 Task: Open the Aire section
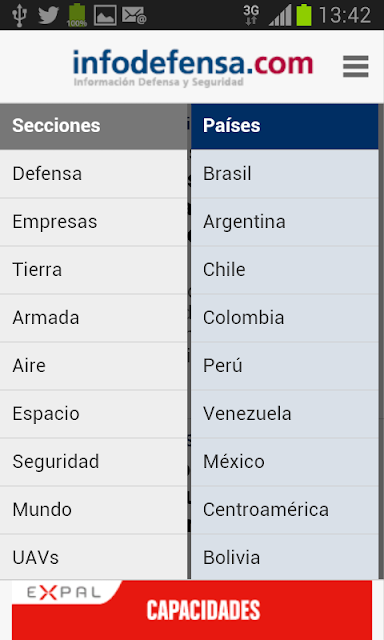tap(93, 366)
